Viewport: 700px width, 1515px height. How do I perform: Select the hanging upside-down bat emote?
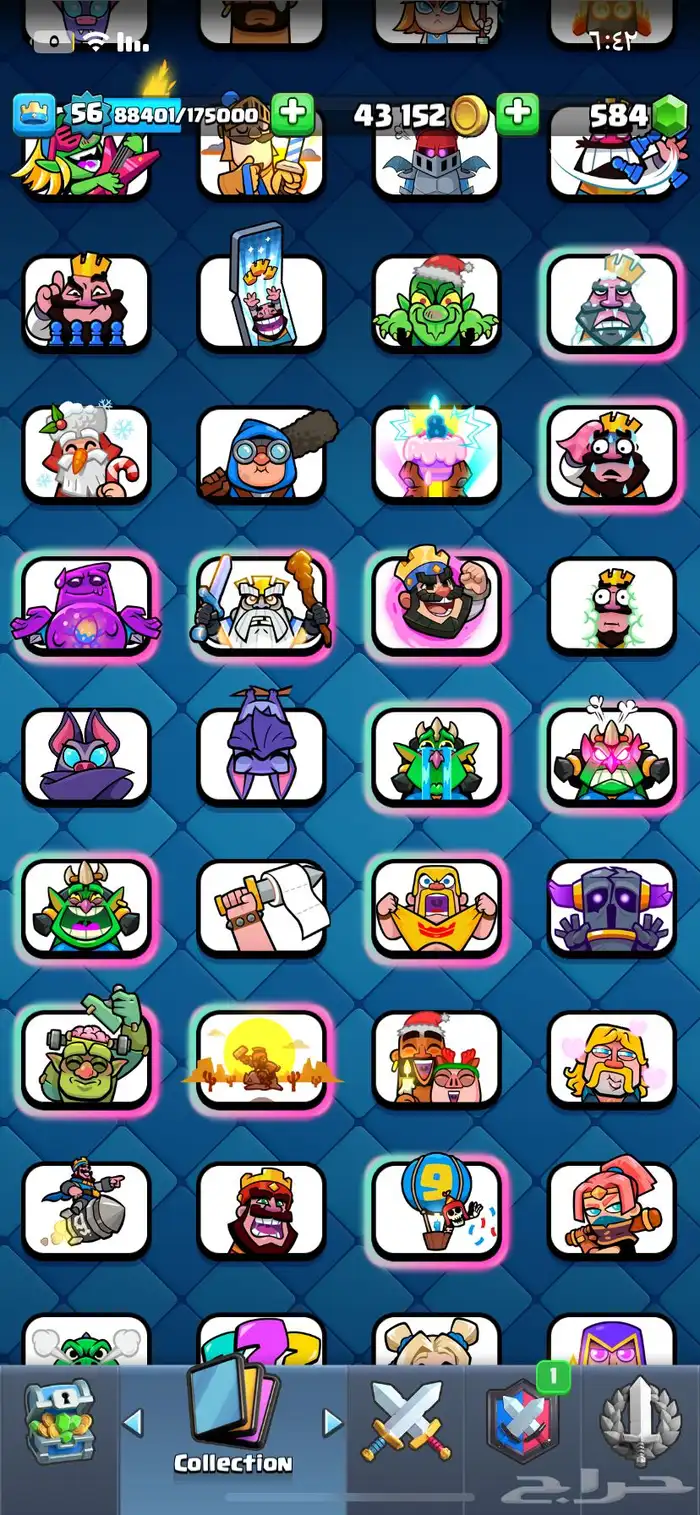pyautogui.click(x=261, y=756)
